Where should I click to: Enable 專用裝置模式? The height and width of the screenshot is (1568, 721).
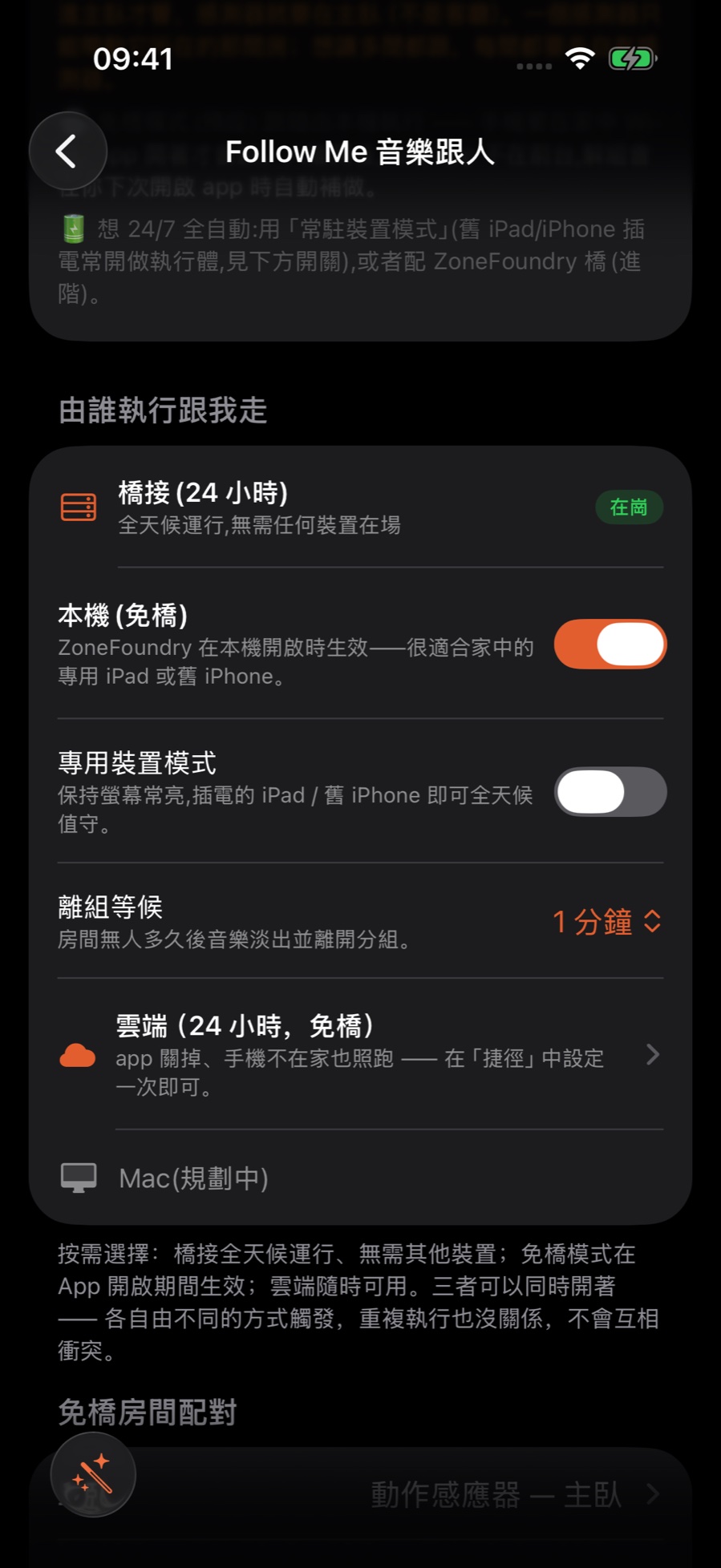[610, 791]
